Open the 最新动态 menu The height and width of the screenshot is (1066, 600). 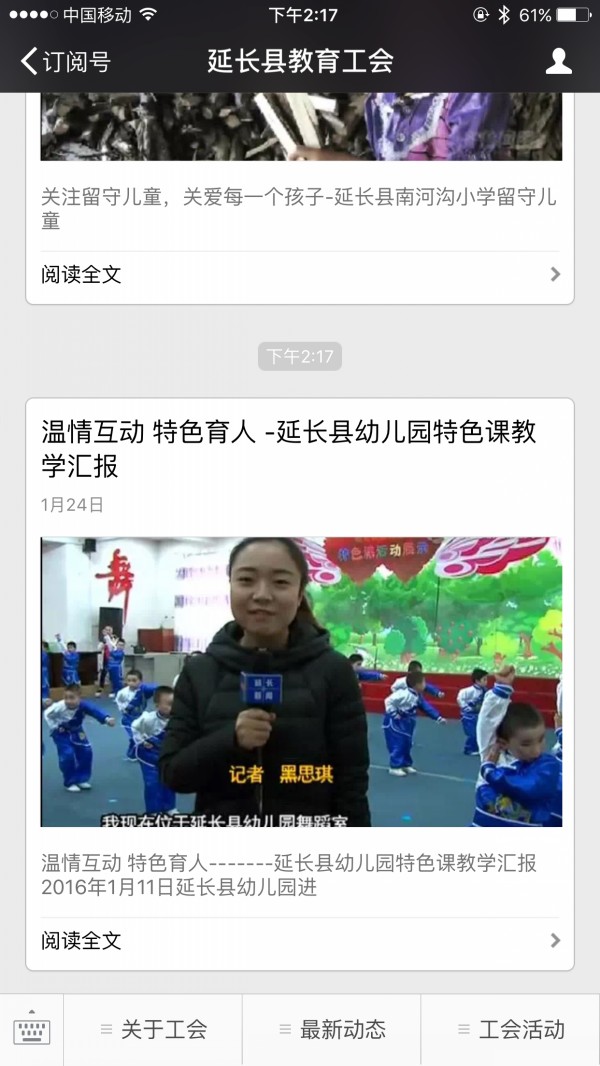[332, 1029]
